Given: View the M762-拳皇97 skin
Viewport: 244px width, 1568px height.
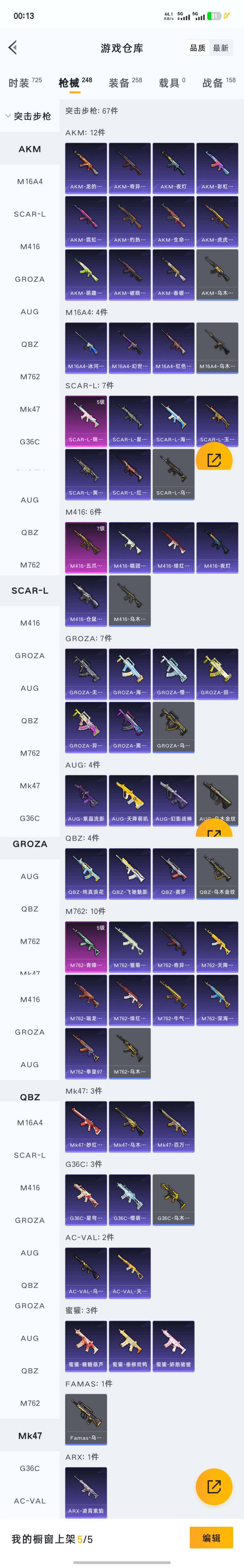Looking at the screenshot, I should click(86, 1052).
